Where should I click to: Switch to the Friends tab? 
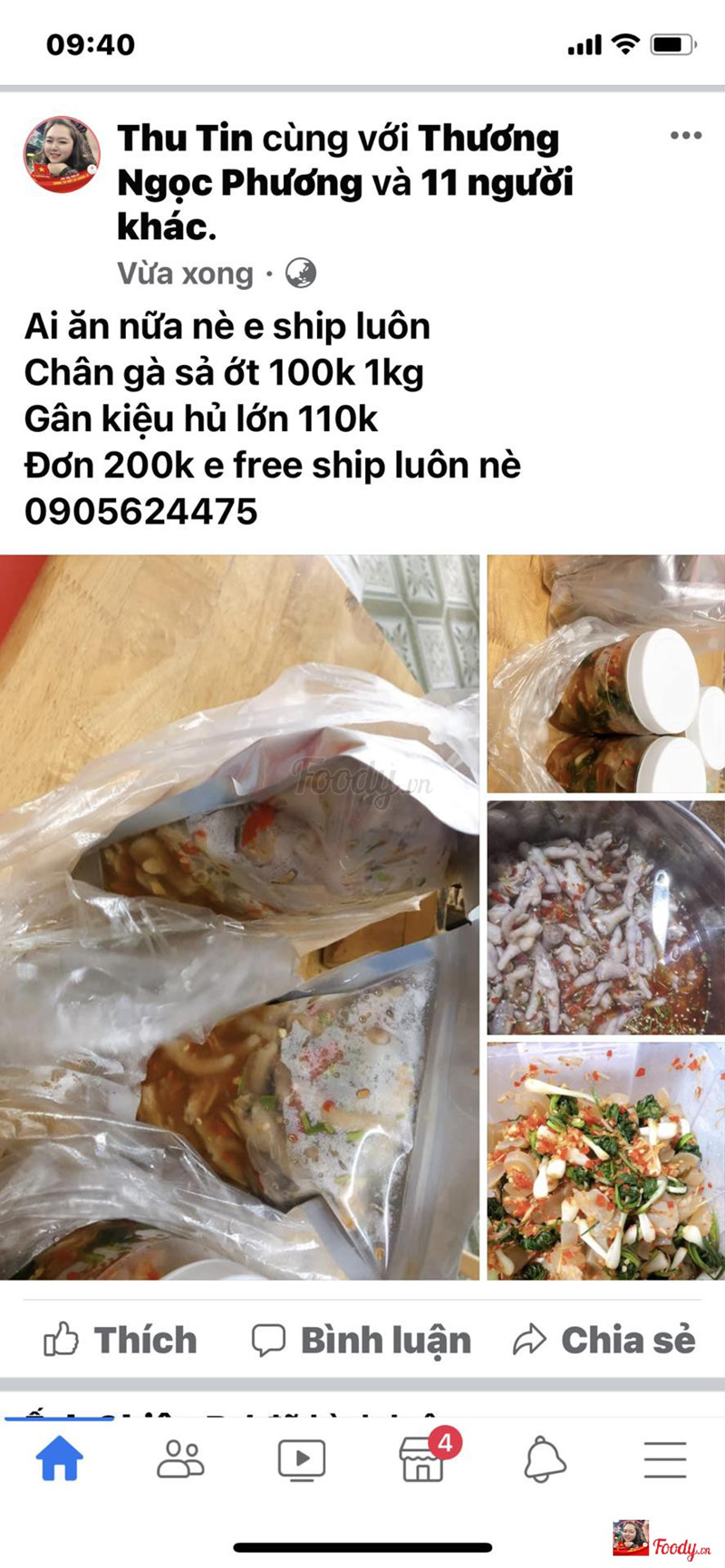(180, 1458)
